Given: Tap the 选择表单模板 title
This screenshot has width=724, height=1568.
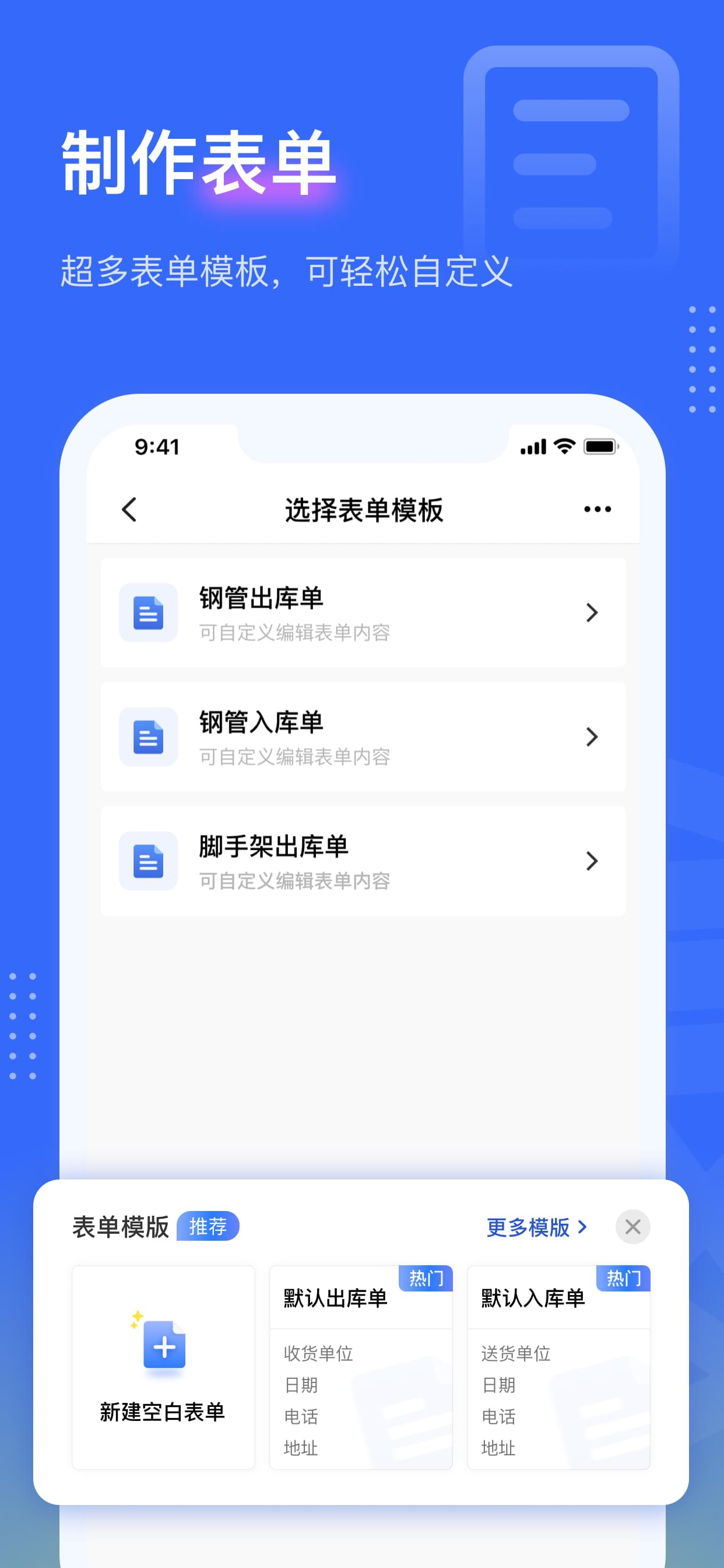Looking at the screenshot, I should (x=363, y=509).
